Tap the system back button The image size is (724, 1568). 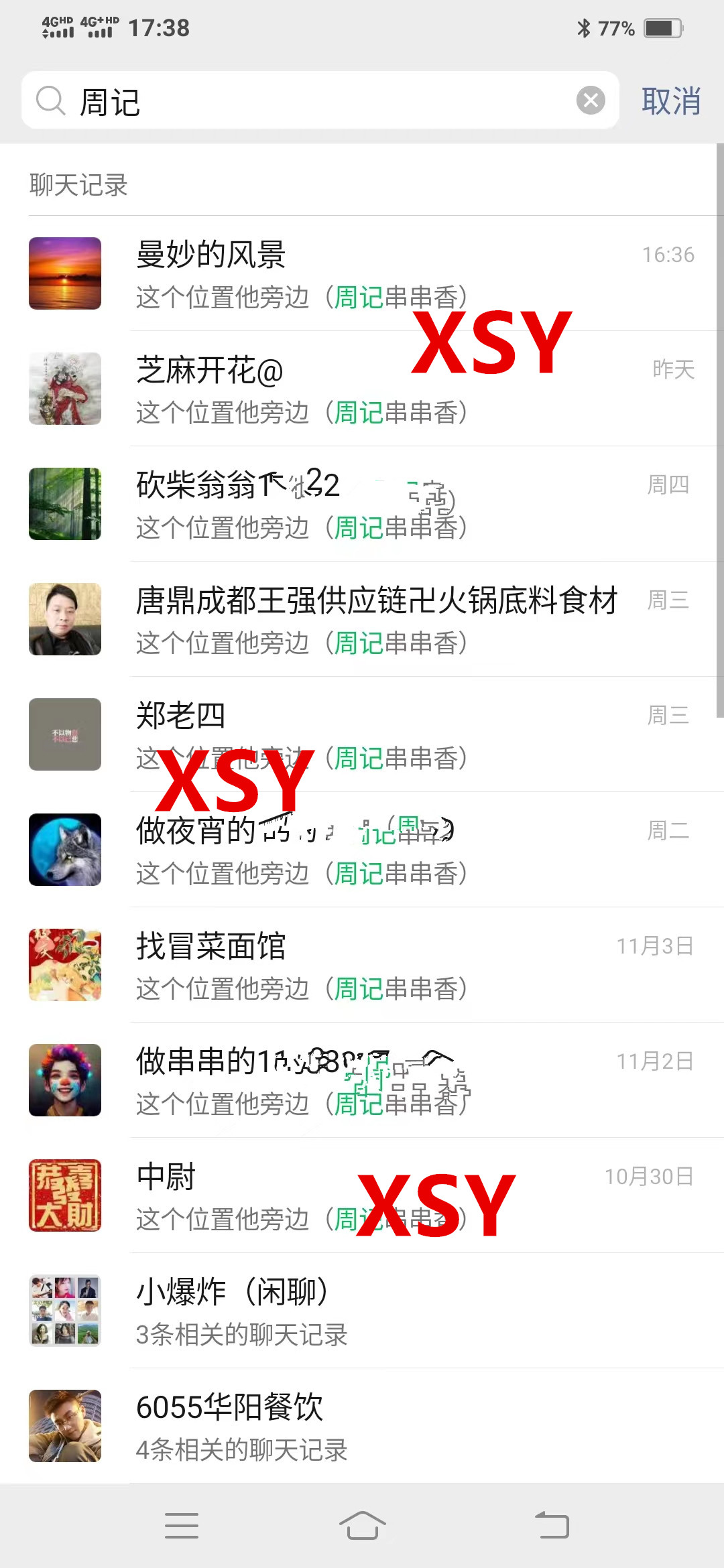[x=552, y=1526]
